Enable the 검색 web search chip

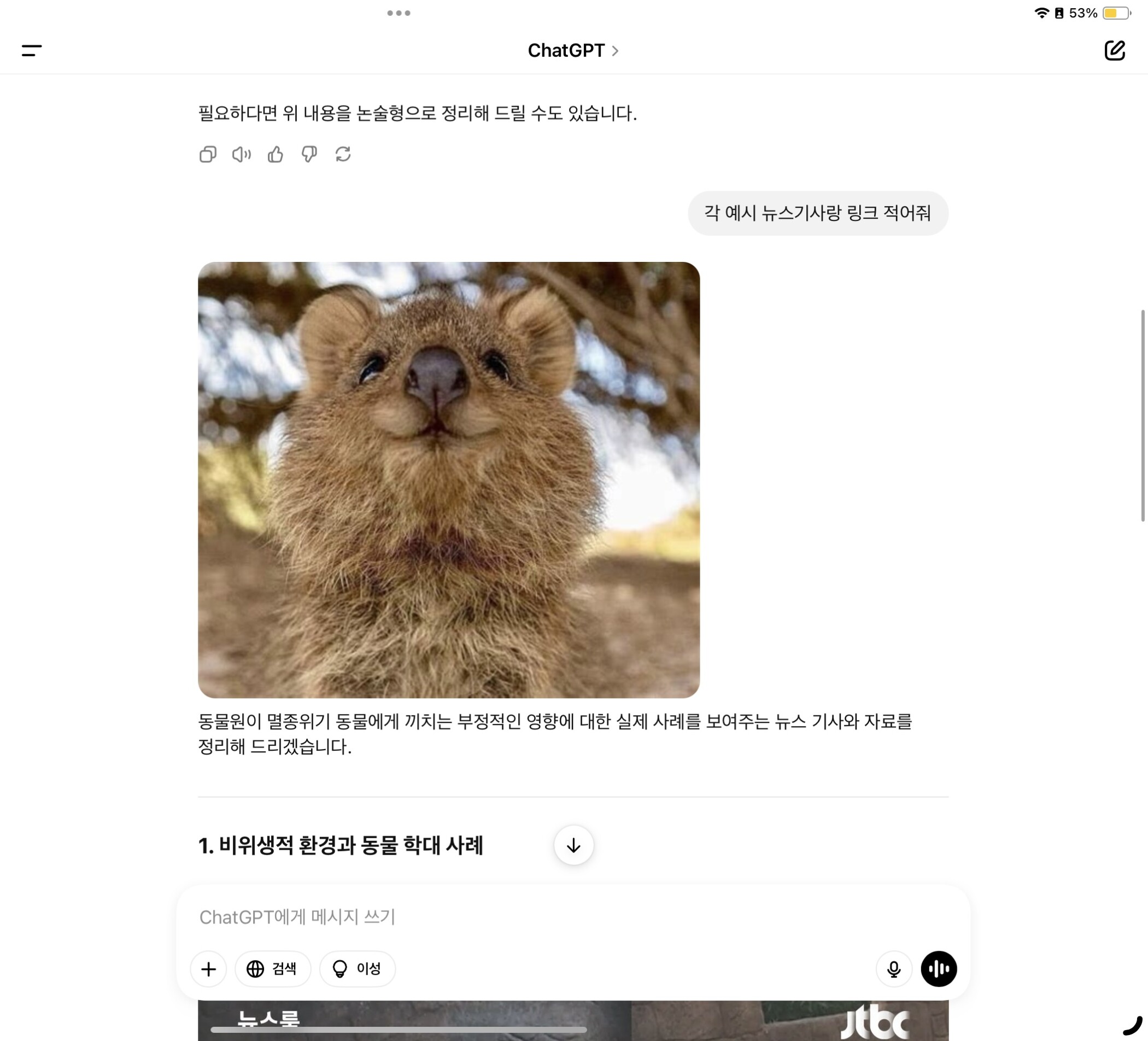pyautogui.click(x=273, y=969)
